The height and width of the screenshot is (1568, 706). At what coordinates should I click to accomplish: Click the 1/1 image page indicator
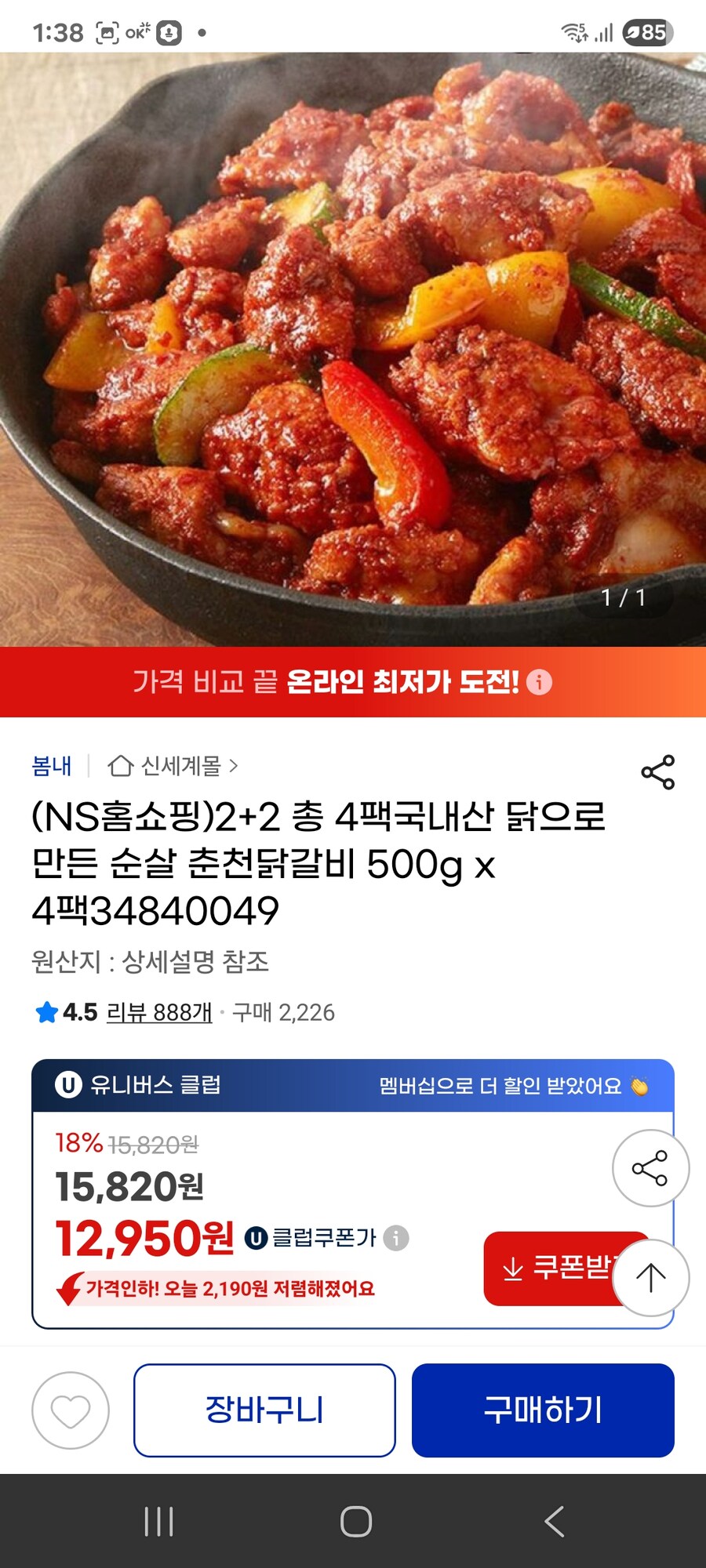[625, 598]
